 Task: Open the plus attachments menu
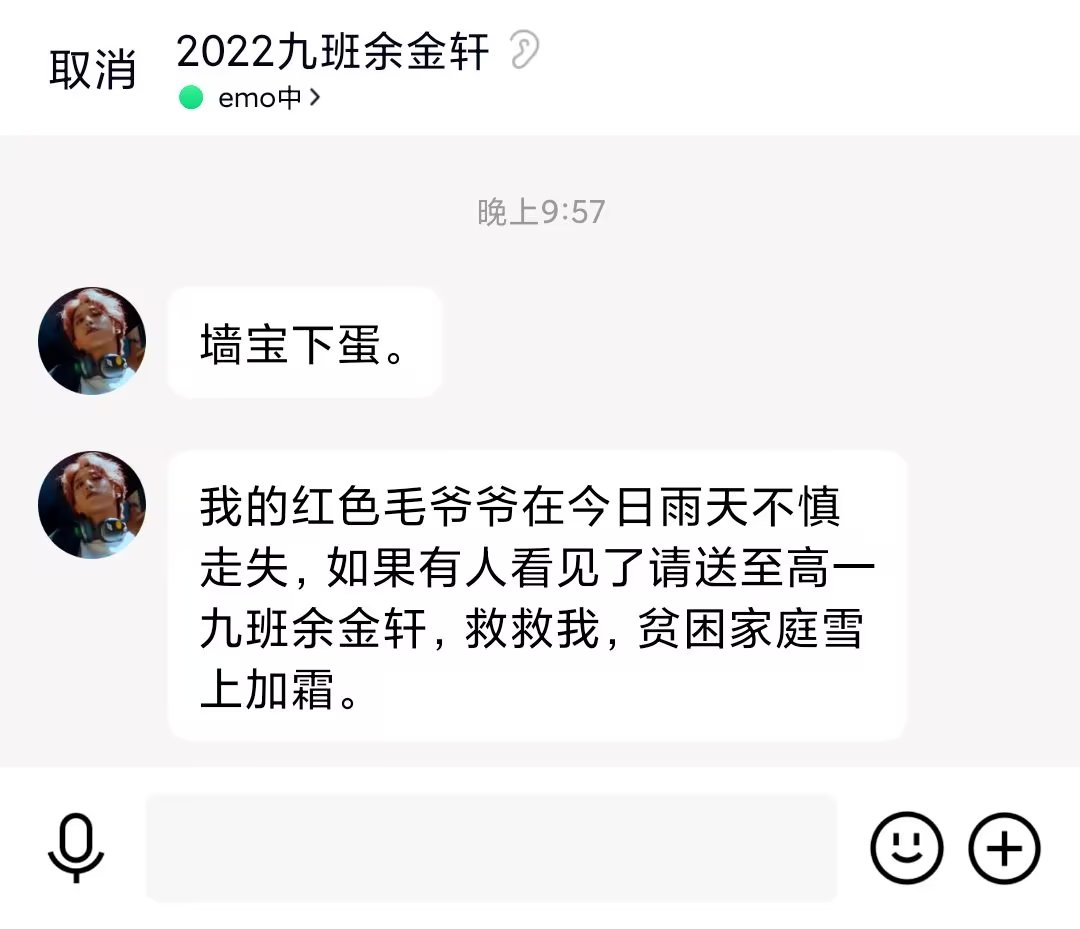[x=1004, y=848]
